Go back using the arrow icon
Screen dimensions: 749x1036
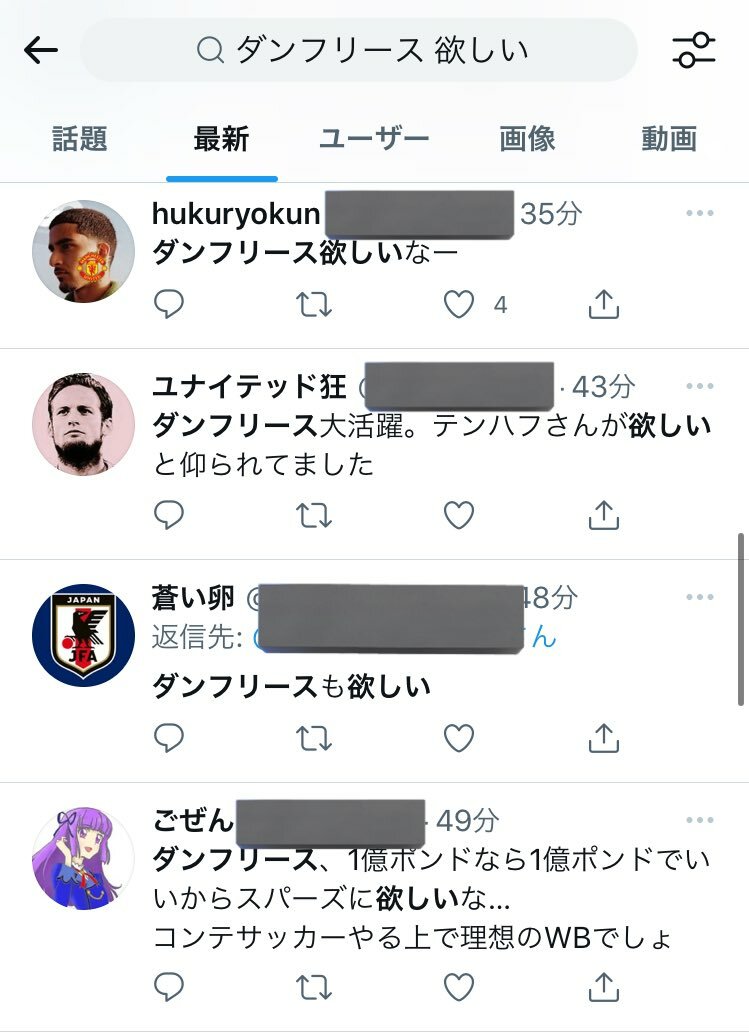pyautogui.click(x=41, y=50)
